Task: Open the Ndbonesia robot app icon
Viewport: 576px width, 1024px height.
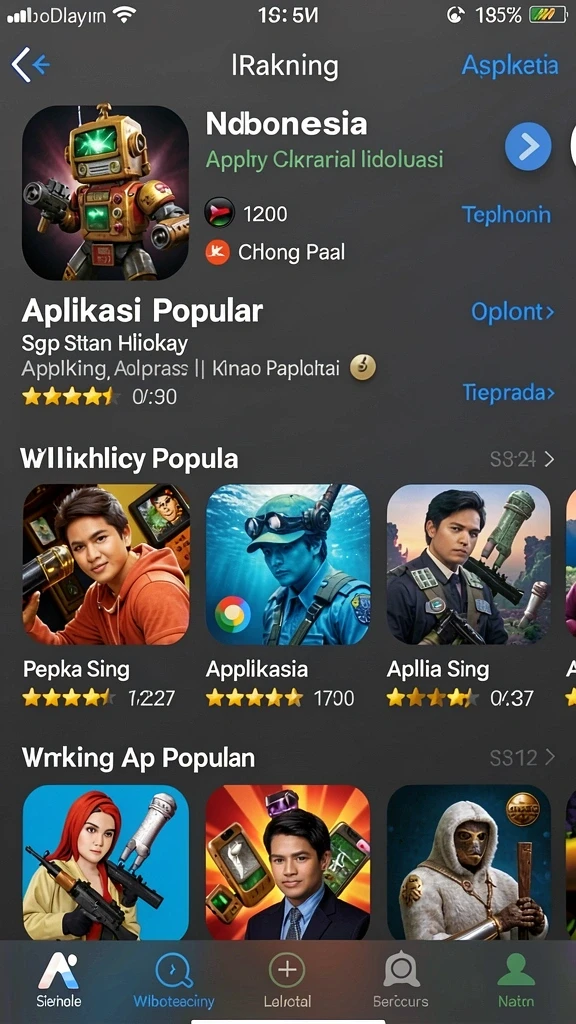Action: pos(105,193)
